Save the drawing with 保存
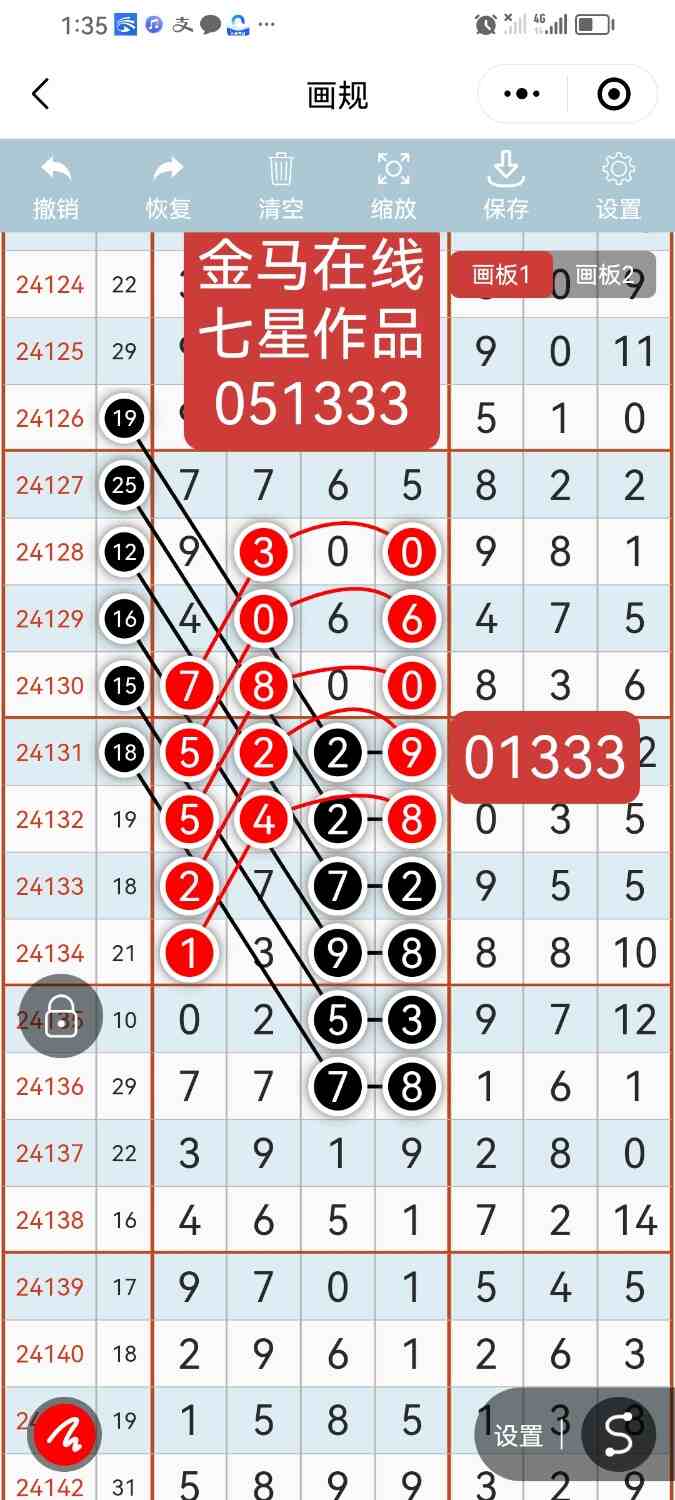This screenshot has height=1500, width=675. click(x=506, y=186)
